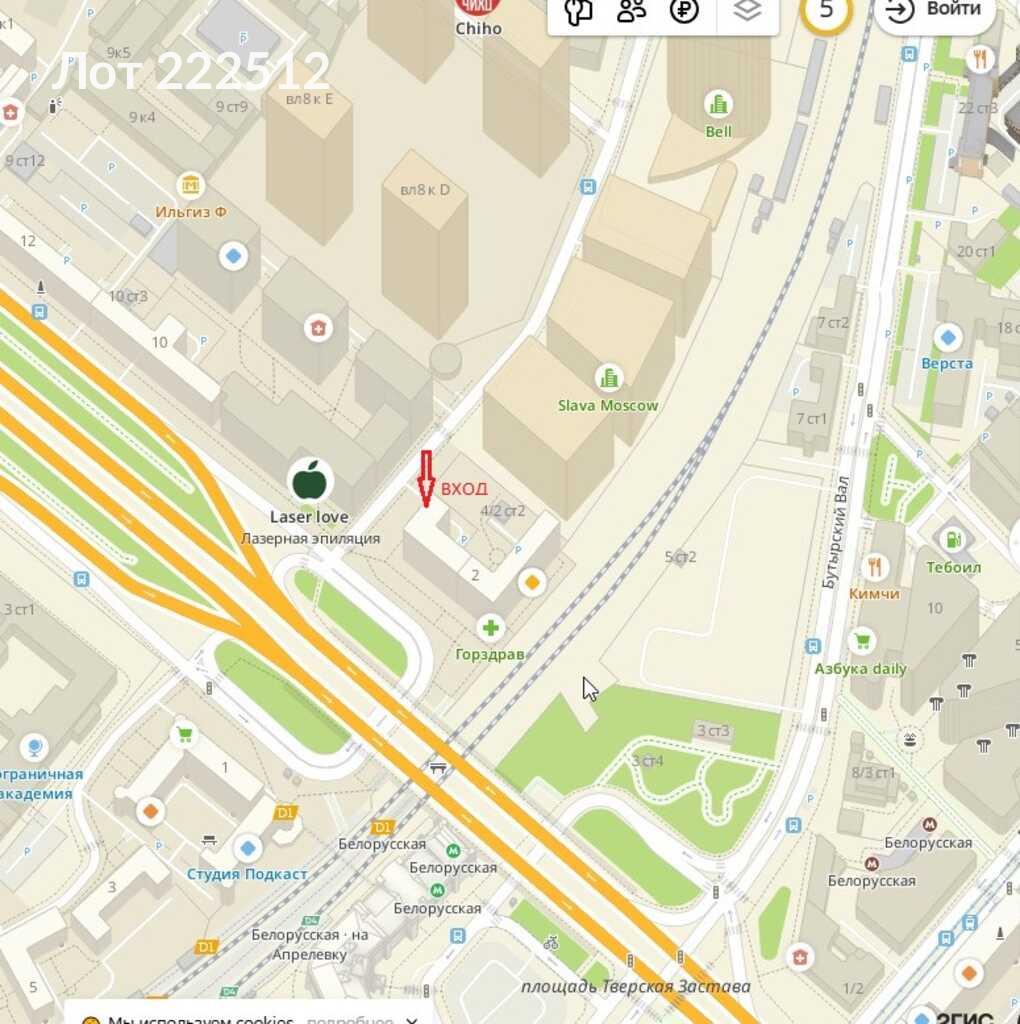
Task: Open the ruble icon in the toolbar
Action: click(684, 11)
